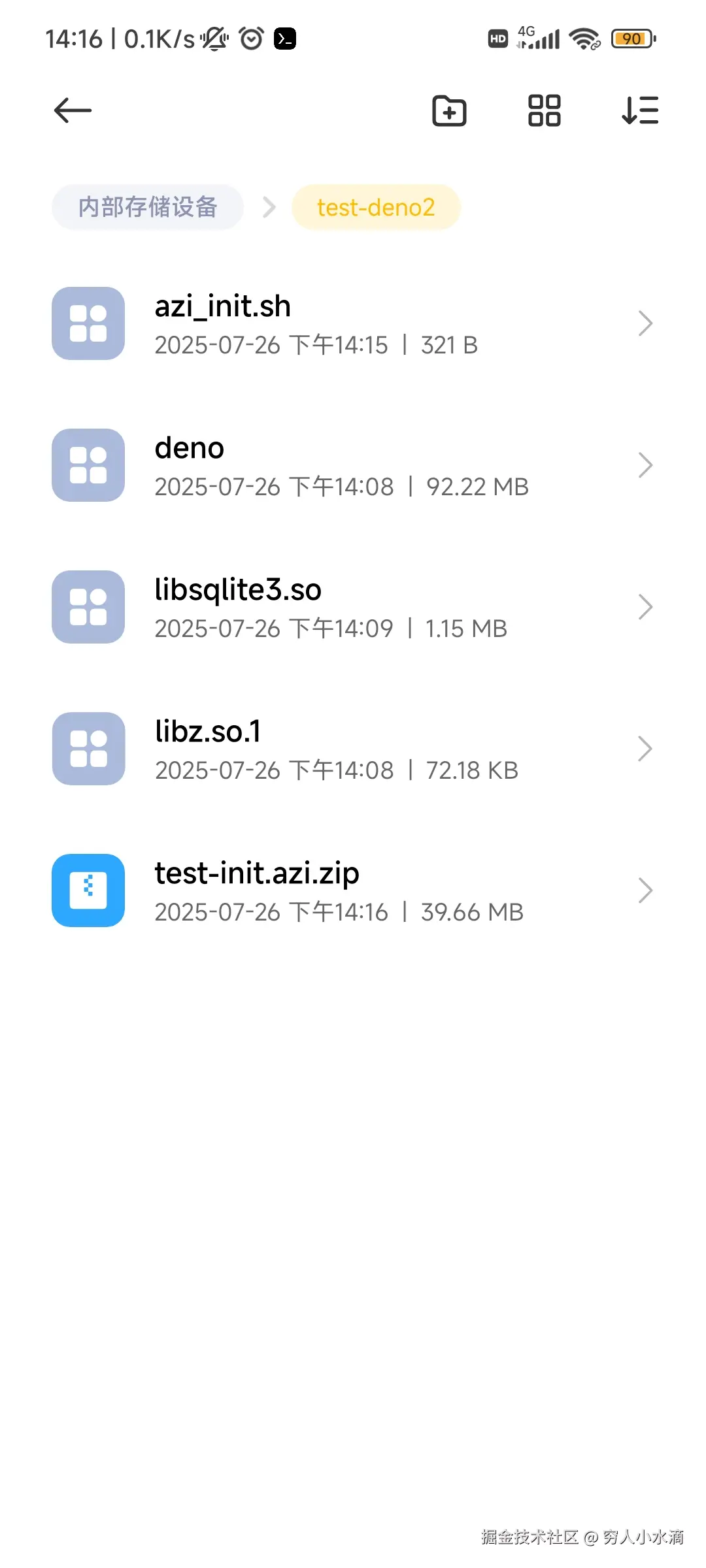Expand the libz.so.1 row chevron
Screen dimensions: 706x1568
tap(645, 749)
